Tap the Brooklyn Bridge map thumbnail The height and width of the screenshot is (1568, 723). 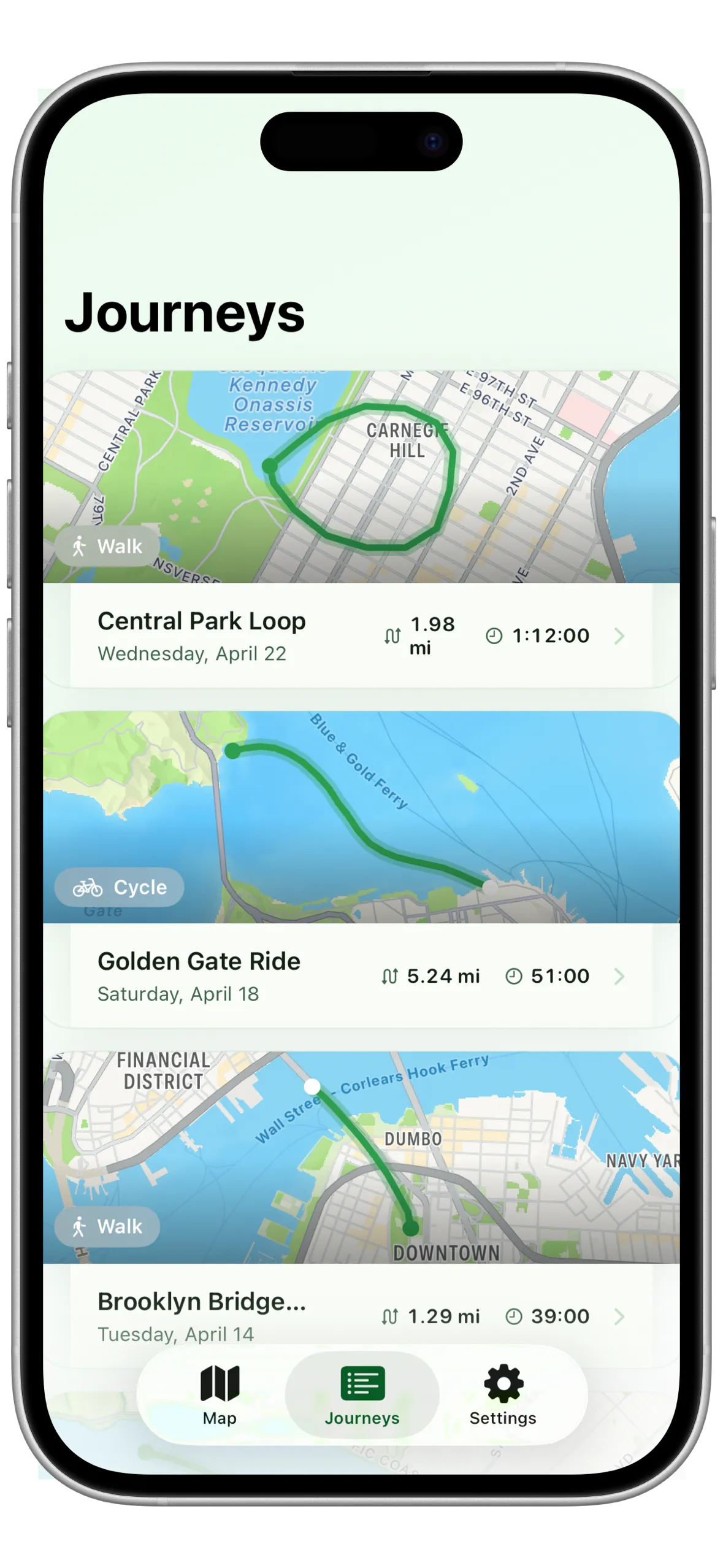(362, 1153)
